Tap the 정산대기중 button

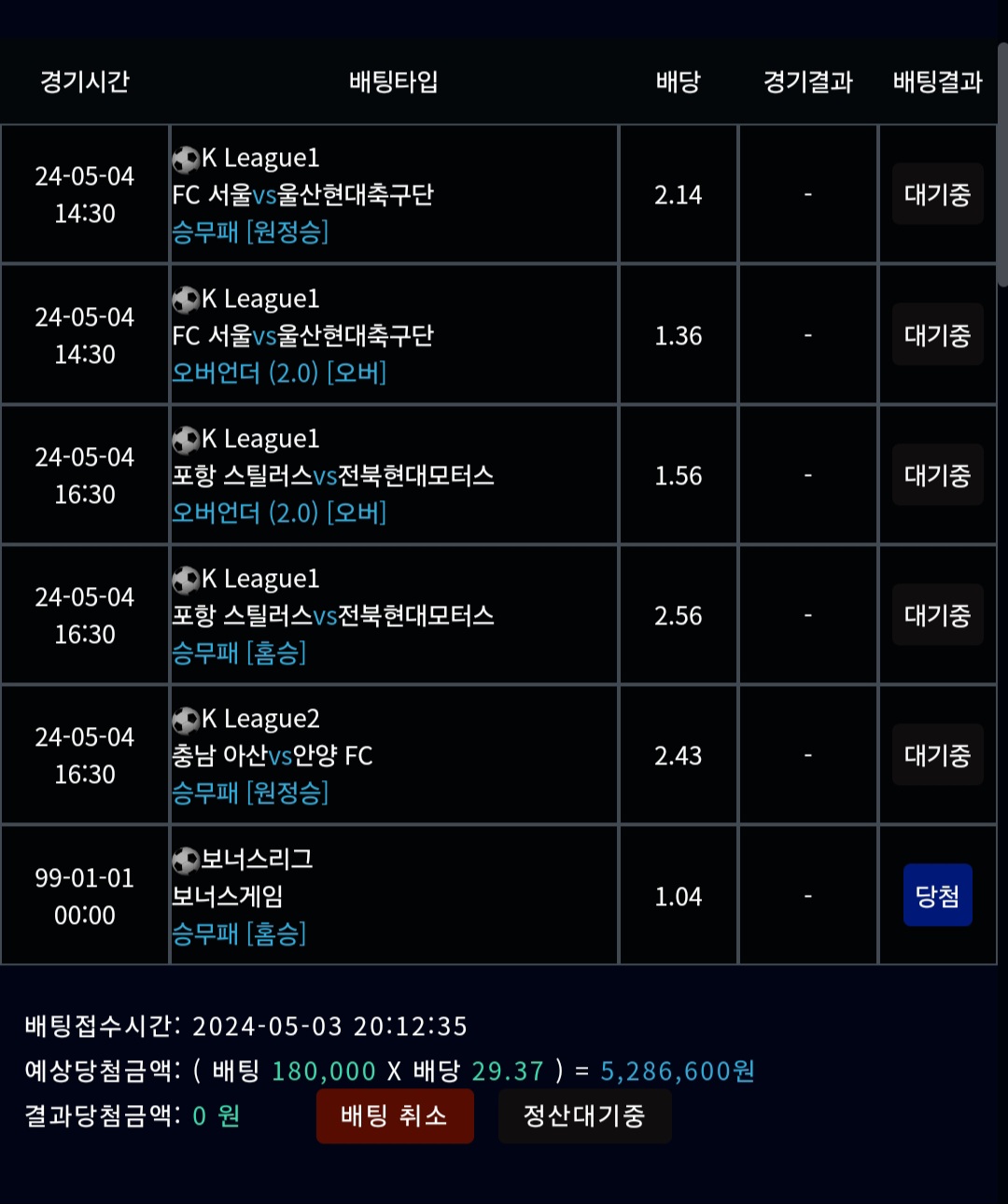584,1116
